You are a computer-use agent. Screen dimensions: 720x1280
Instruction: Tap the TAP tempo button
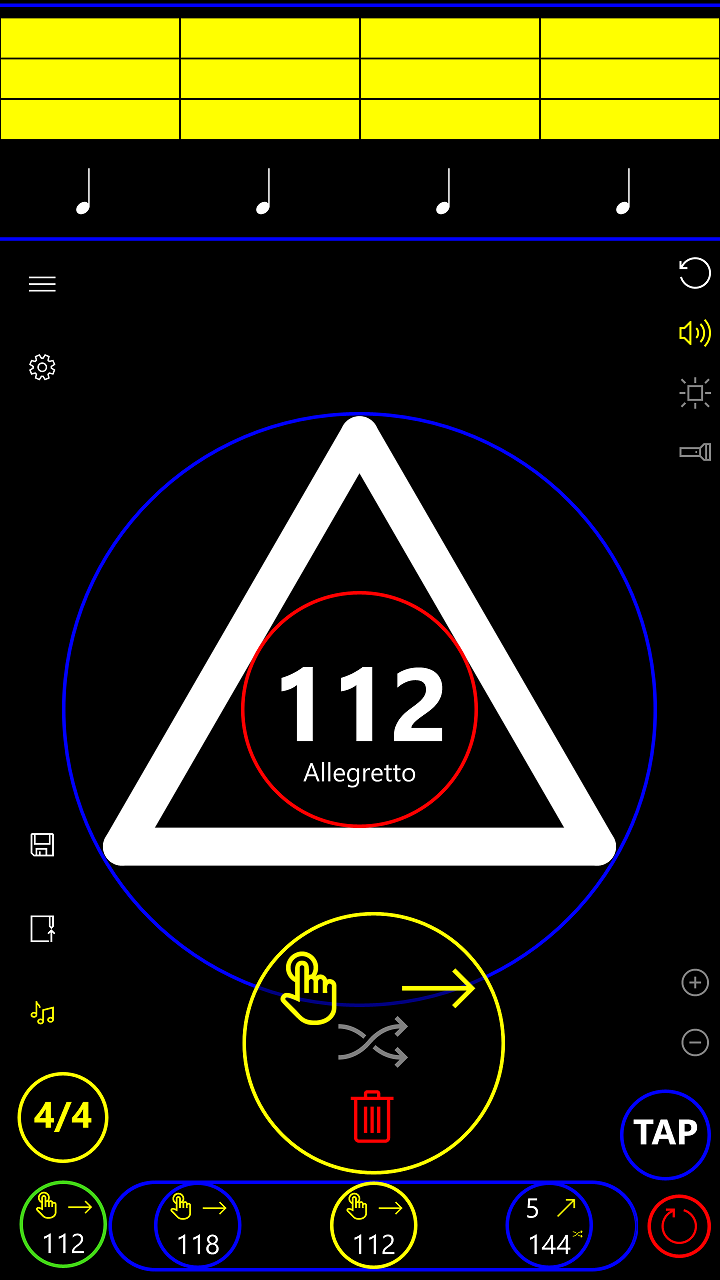[x=665, y=1134]
